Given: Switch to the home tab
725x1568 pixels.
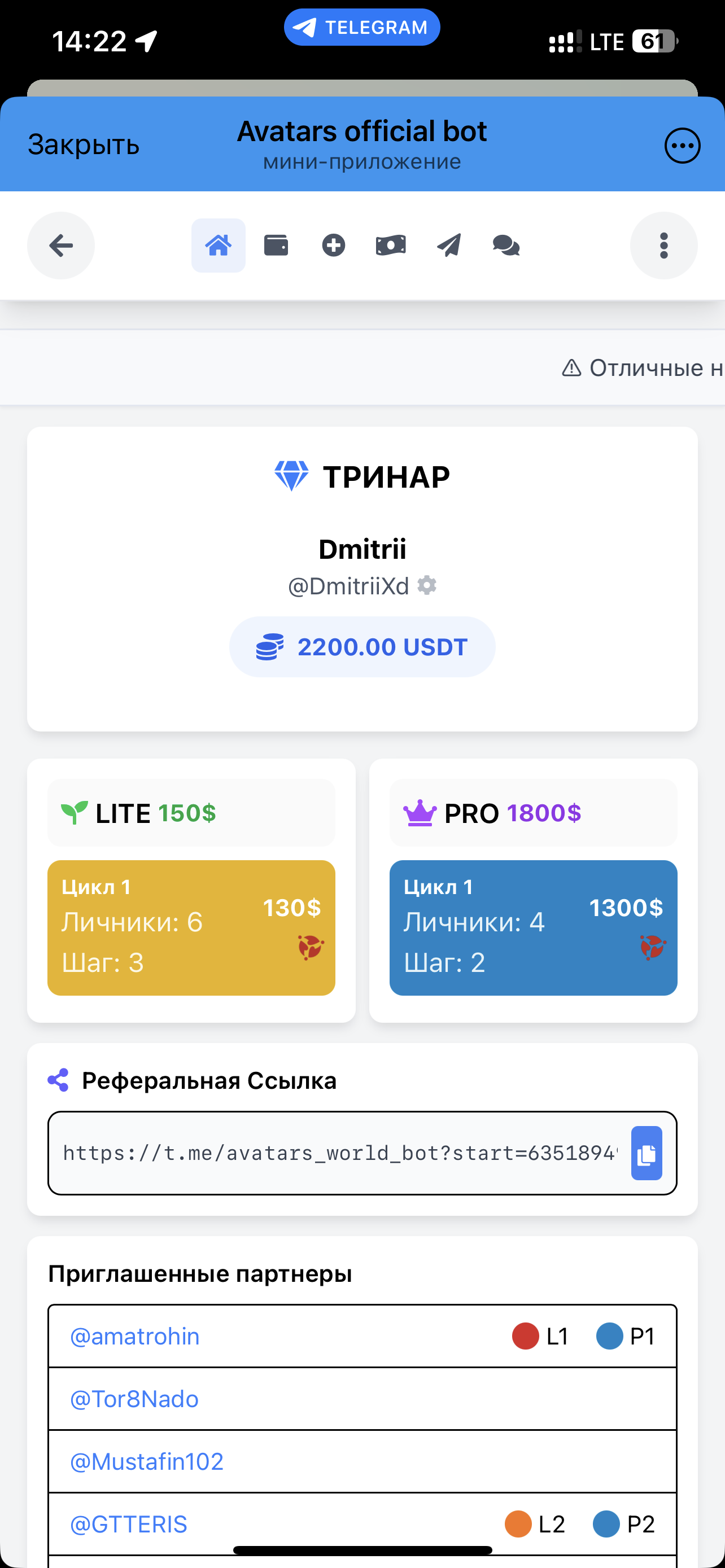Looking at the screenshot, I should 219,246.
